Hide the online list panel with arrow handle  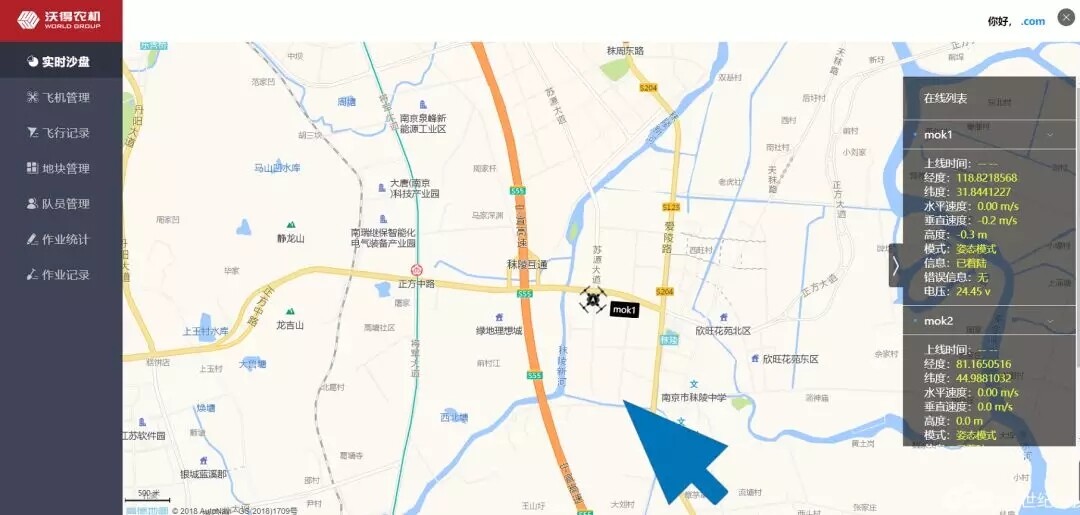point(895,265)
